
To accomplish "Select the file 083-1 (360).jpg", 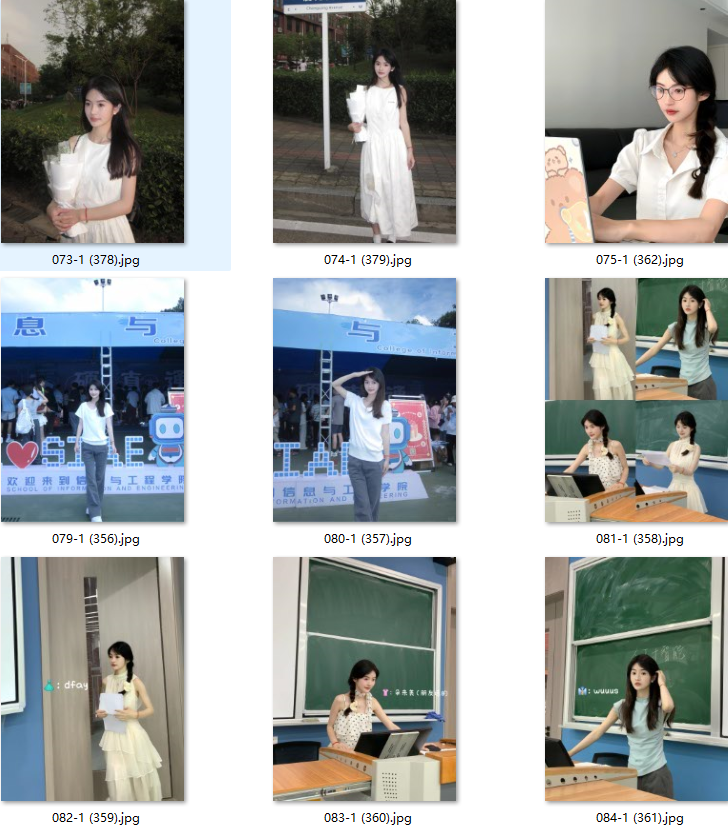I will click(364, 679).
